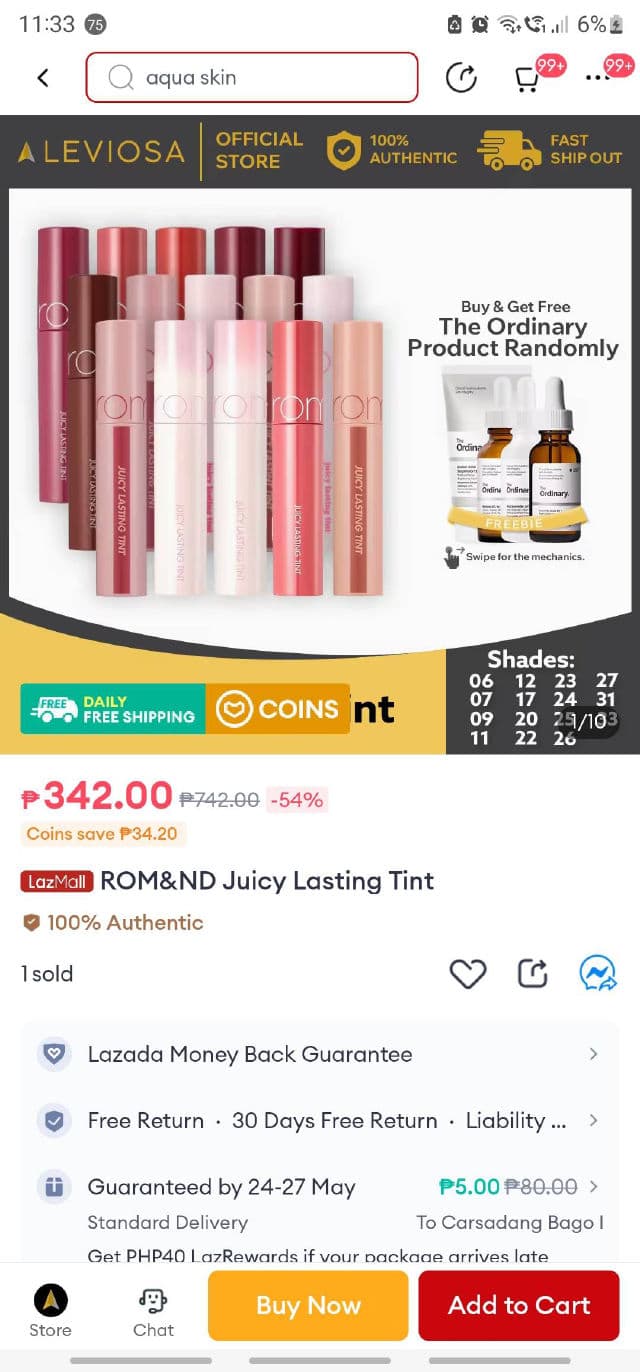This screenshot has width=640, height=1372.
Task: Go back using the top arrow
Action: 43,78
